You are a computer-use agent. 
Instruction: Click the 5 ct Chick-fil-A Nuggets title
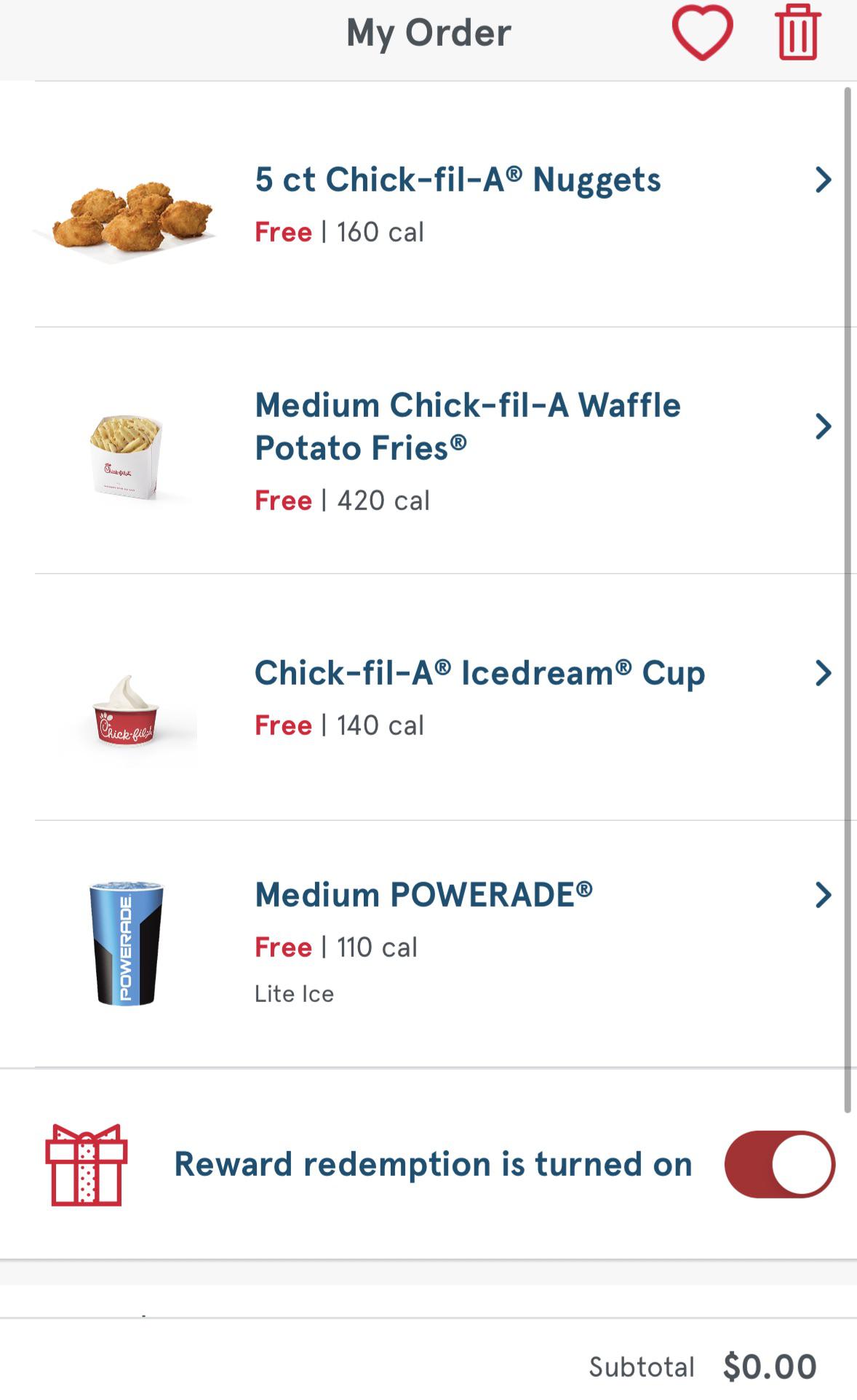tap(458, 180)
